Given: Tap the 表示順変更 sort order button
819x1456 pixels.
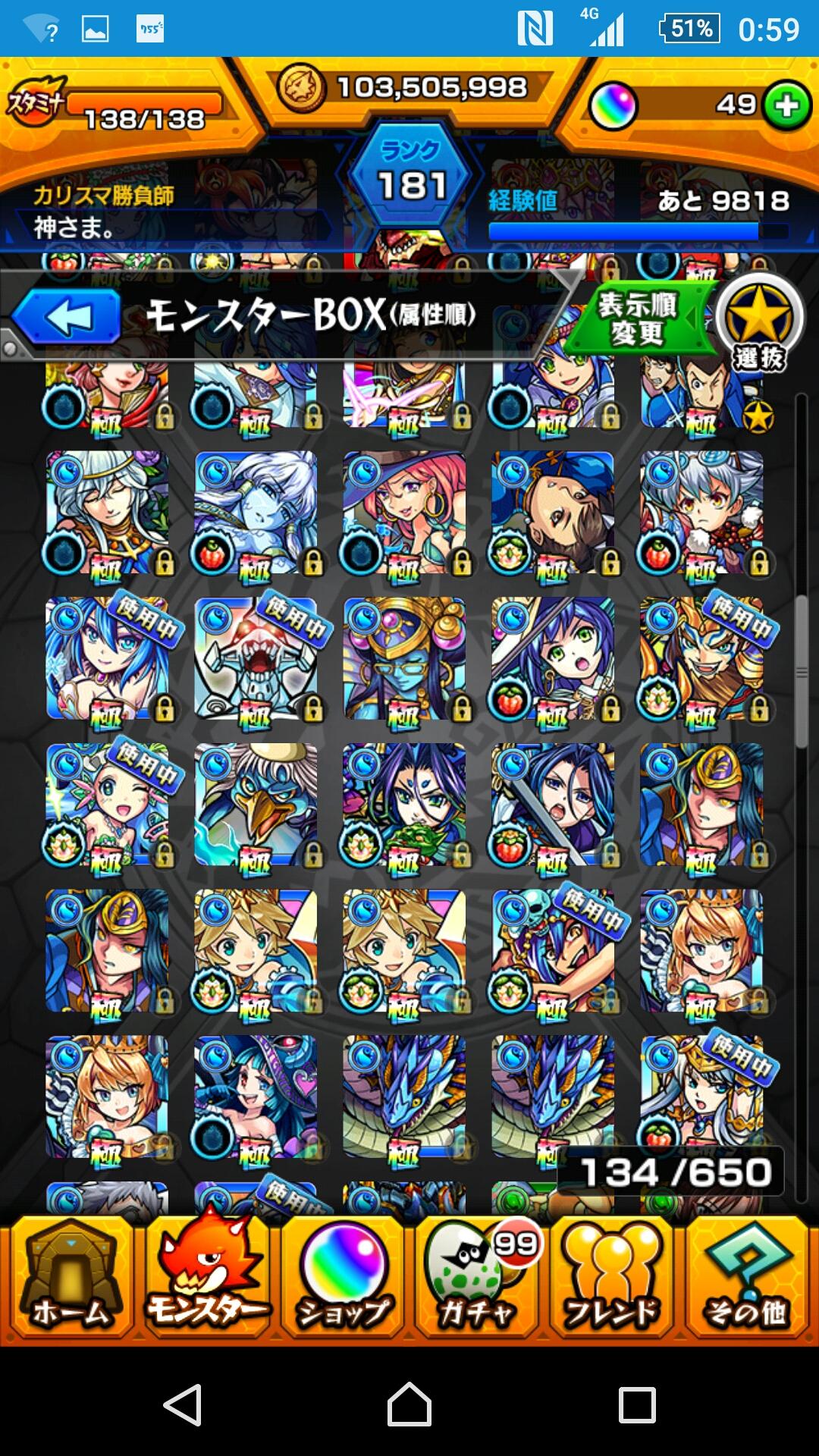Looking at the screenshot, I should (638, 318).
